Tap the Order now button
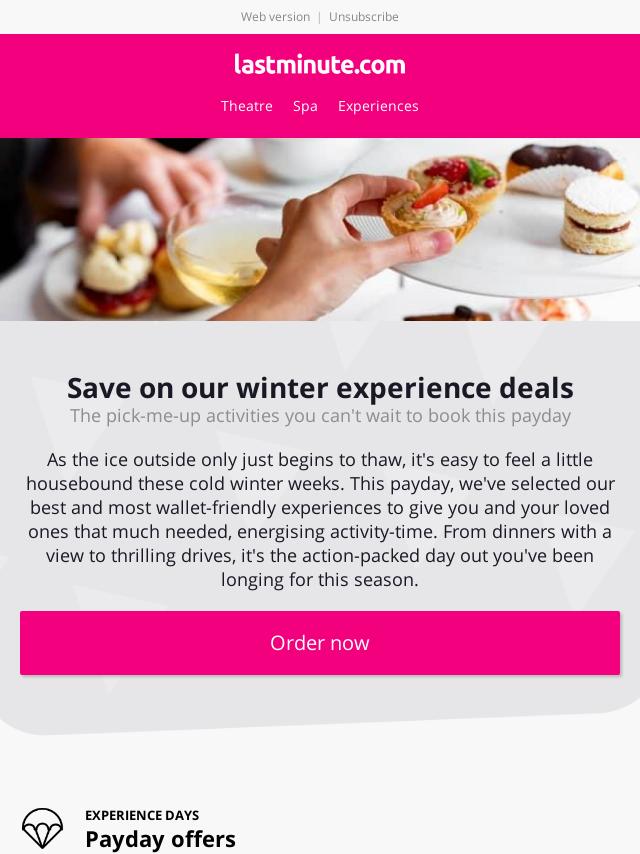The width and height of the screenshot is (640, 854). tap(320, 643)
